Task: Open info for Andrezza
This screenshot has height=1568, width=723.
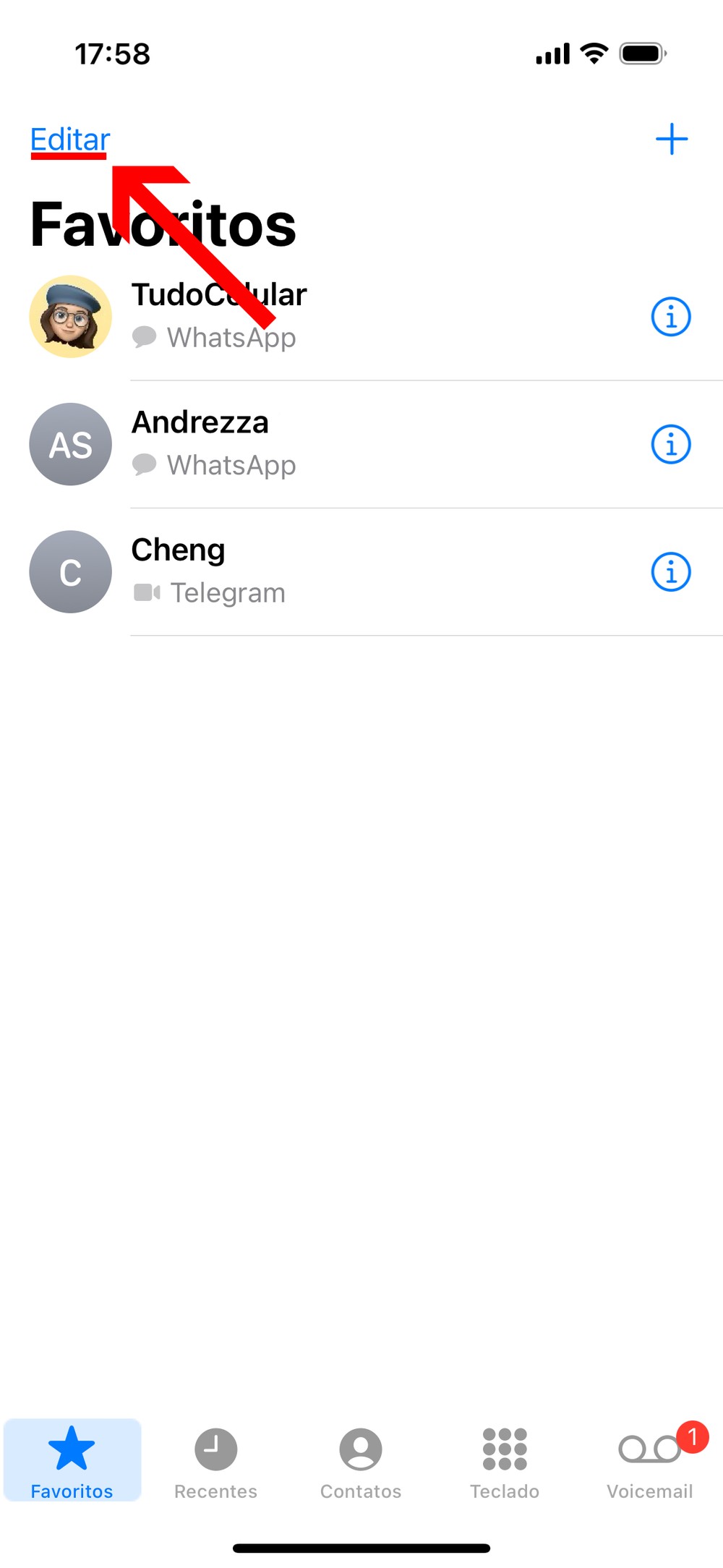Action: [x=671, y=444]
